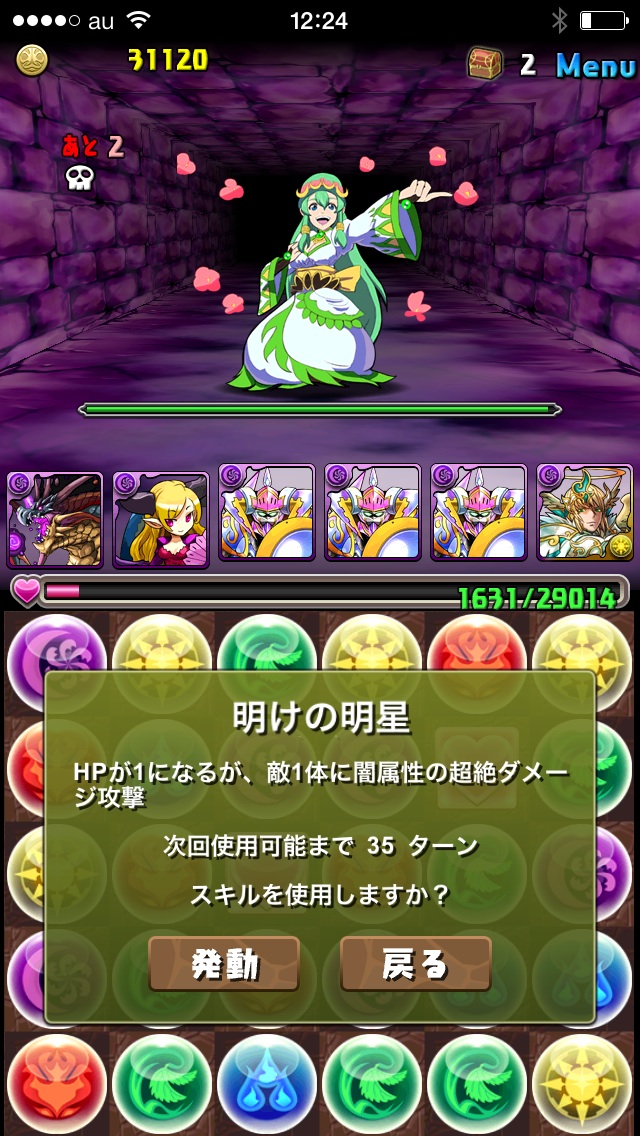The image size is (640, 1136).
Task: Select the dark dragon leader monster
Action: [x=55, y=517]
